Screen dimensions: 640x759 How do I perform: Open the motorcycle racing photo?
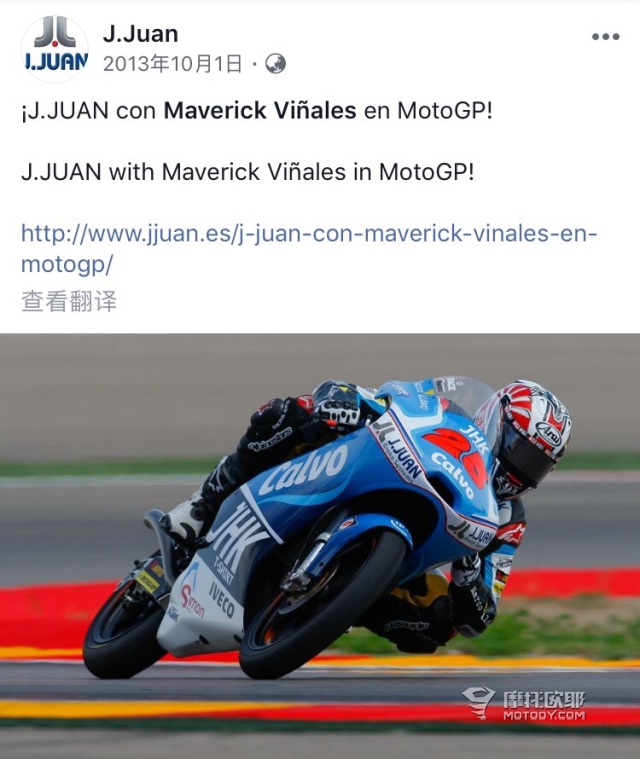[320, 545]
